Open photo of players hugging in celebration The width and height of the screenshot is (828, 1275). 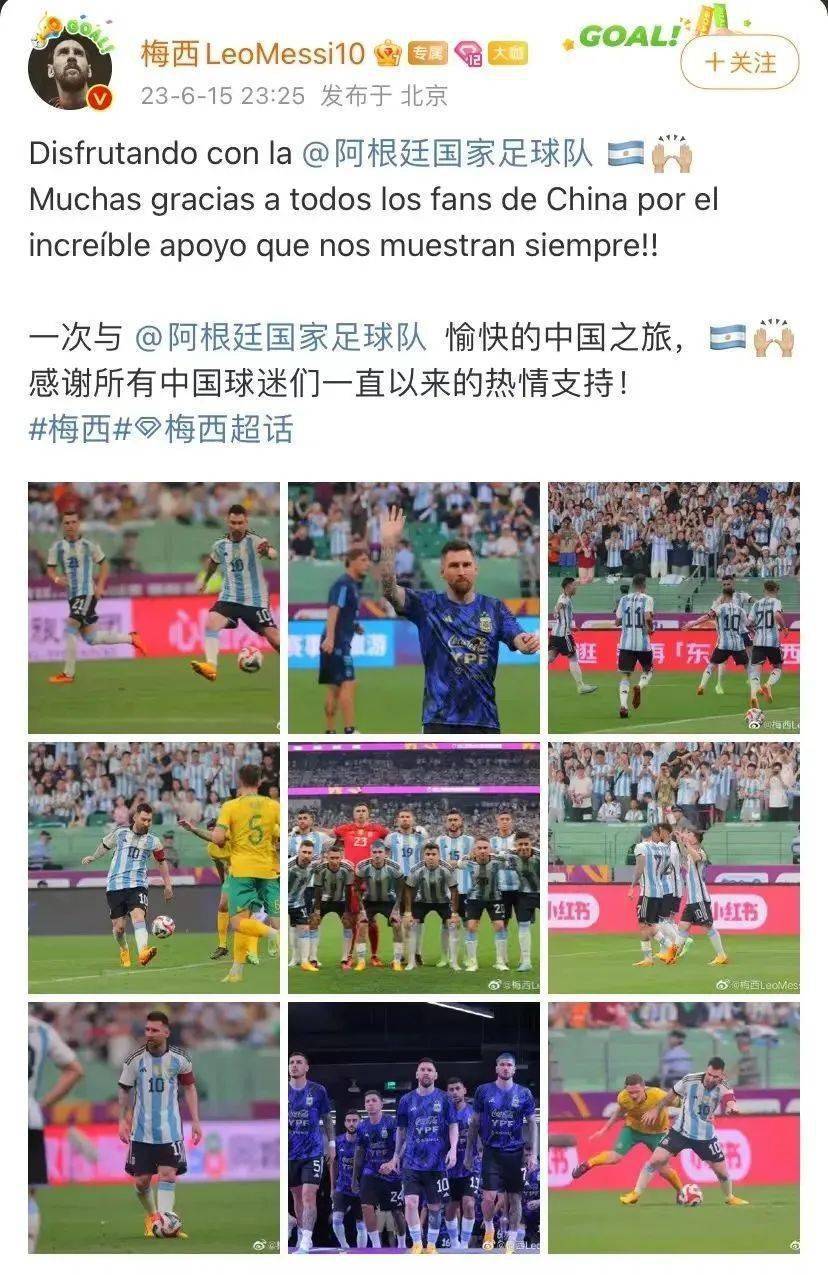click(673, 867)
